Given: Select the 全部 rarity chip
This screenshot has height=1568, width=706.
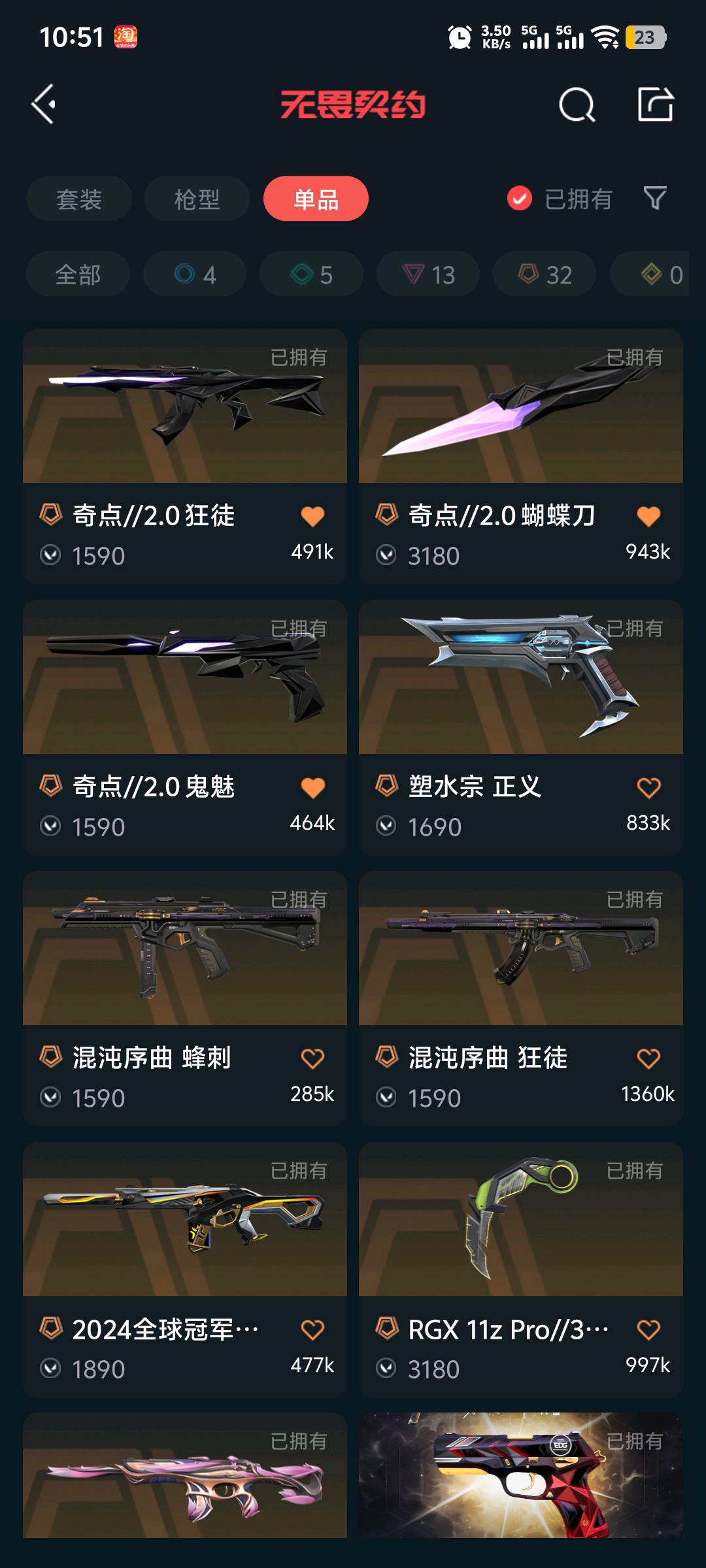Looking at the screenshot, I should click(x=78, y=274).
